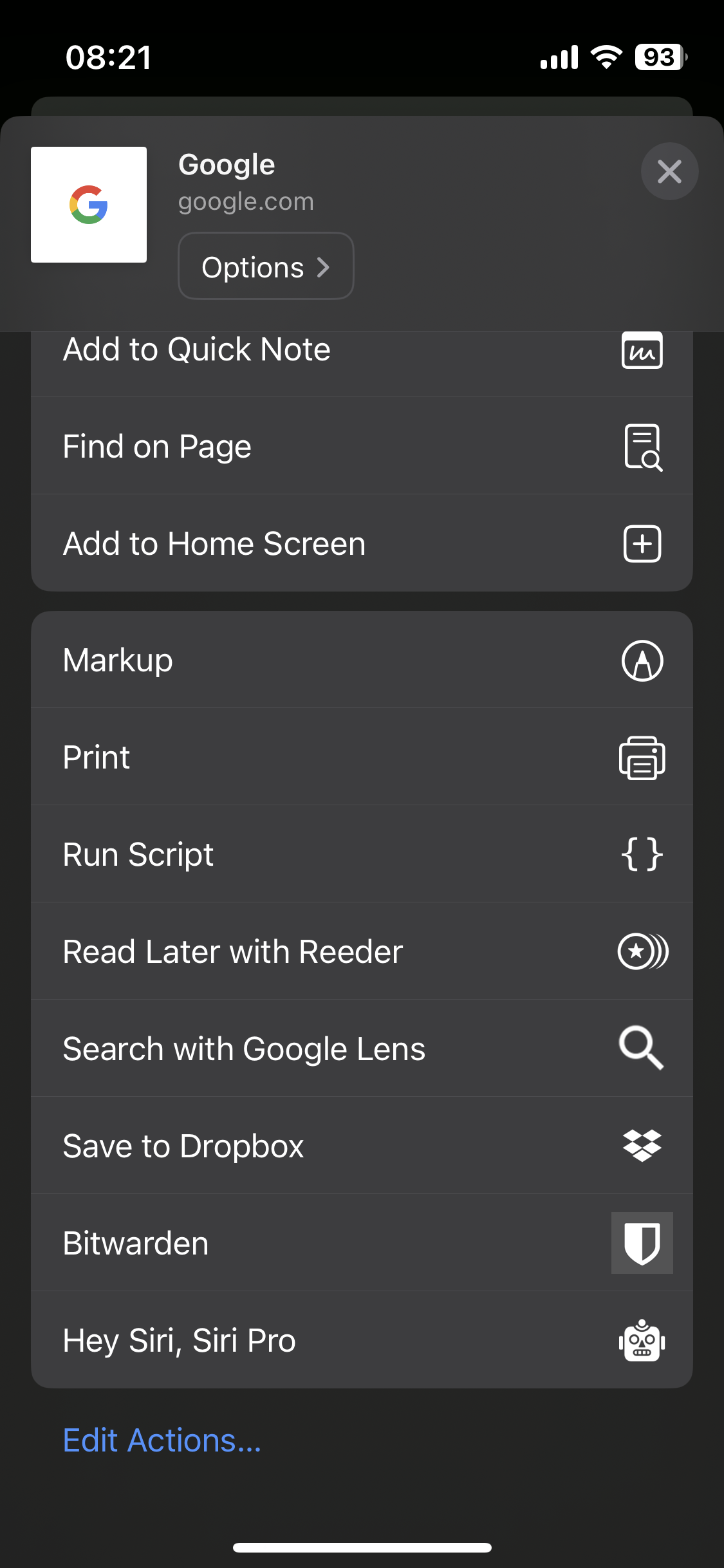Tap the curly braces Run Script icon
The image size is (724, 1568).
[x=642, y=855]
